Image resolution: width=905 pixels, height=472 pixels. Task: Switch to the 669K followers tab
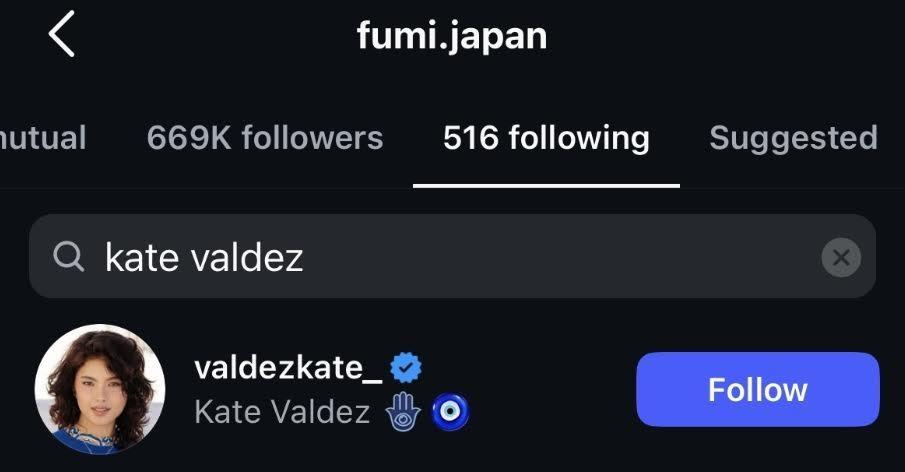[265, 138]
